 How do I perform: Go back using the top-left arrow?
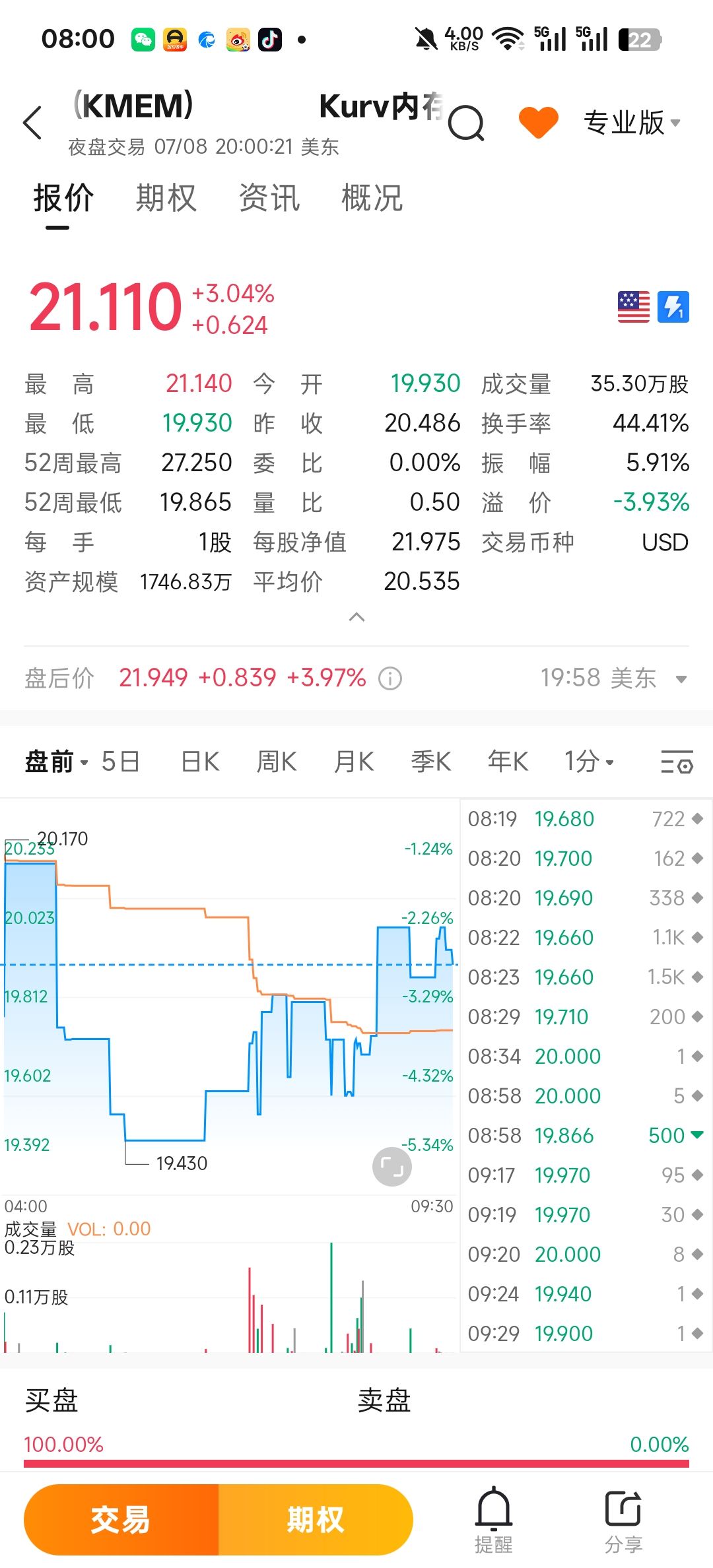pos(32,123)
